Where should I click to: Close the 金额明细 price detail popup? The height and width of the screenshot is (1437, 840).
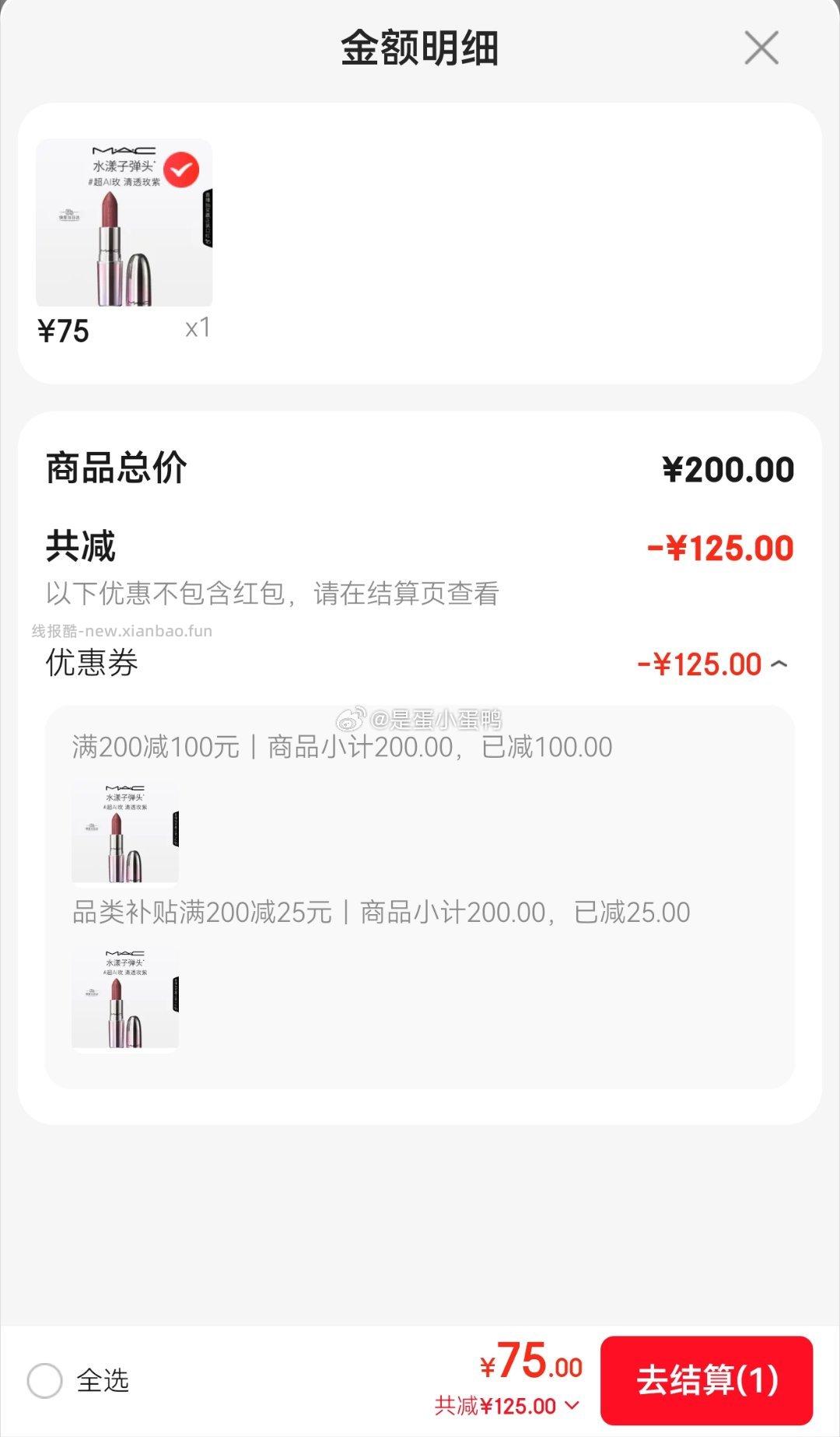(762, 48)
